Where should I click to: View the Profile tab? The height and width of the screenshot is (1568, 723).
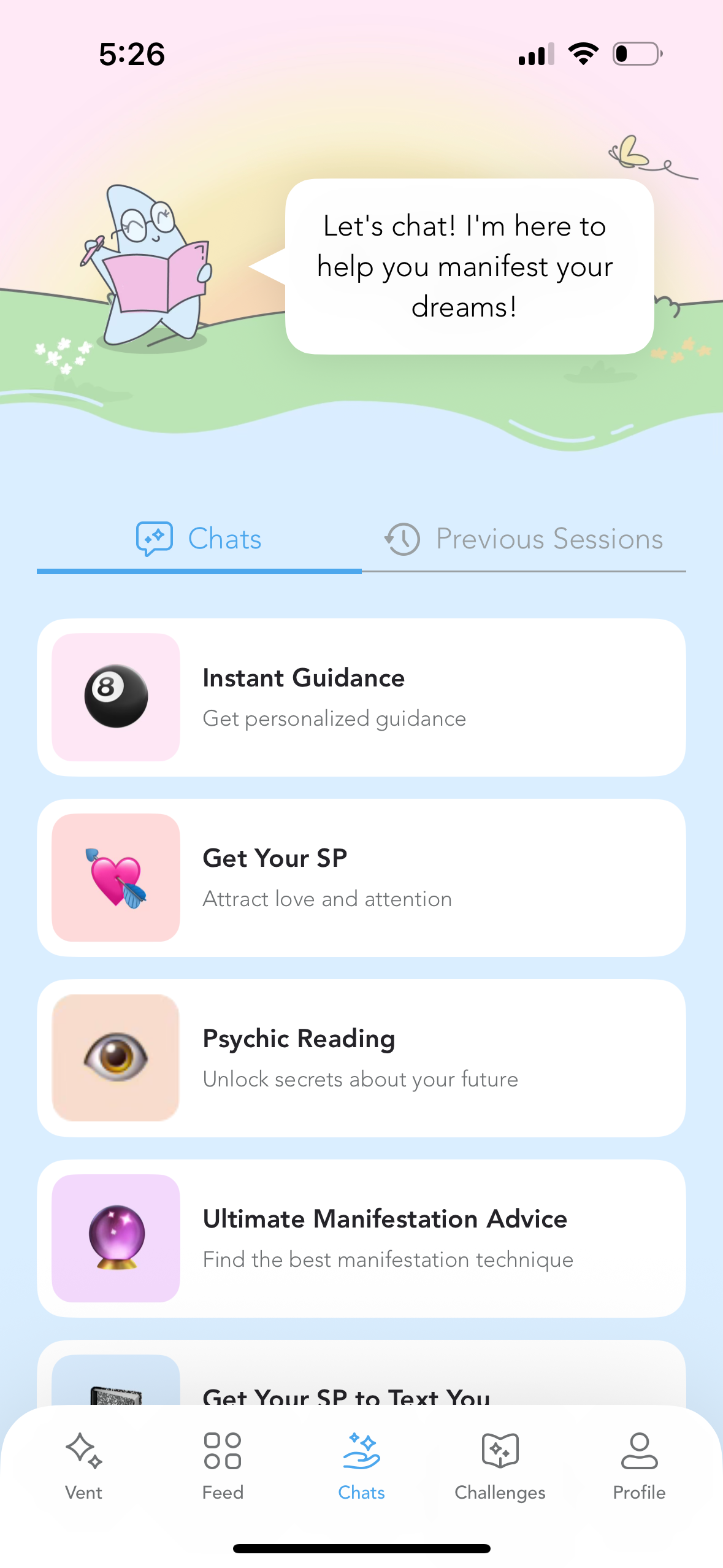click(639, 1466)
